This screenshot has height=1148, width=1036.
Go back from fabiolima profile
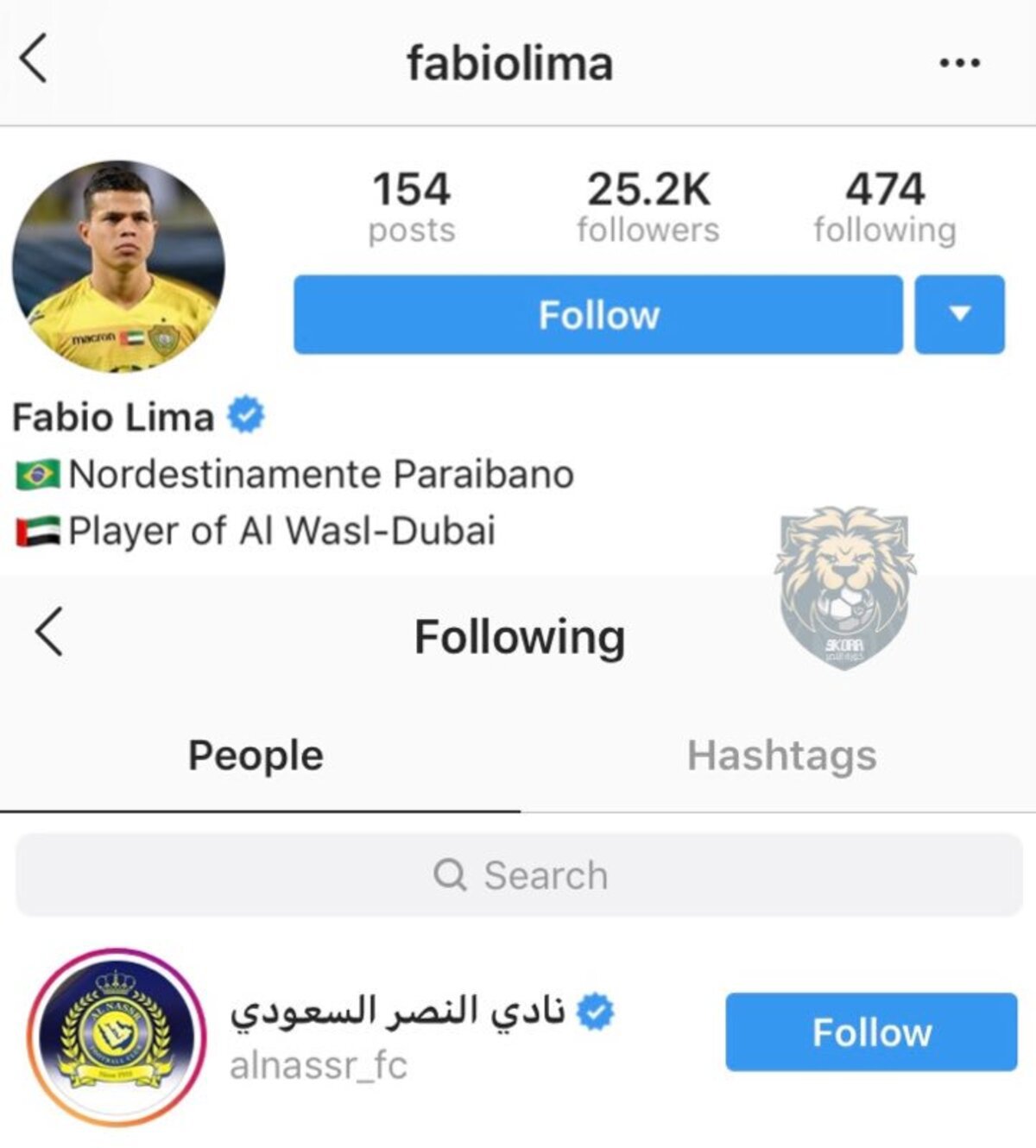(x=33, y=60)
